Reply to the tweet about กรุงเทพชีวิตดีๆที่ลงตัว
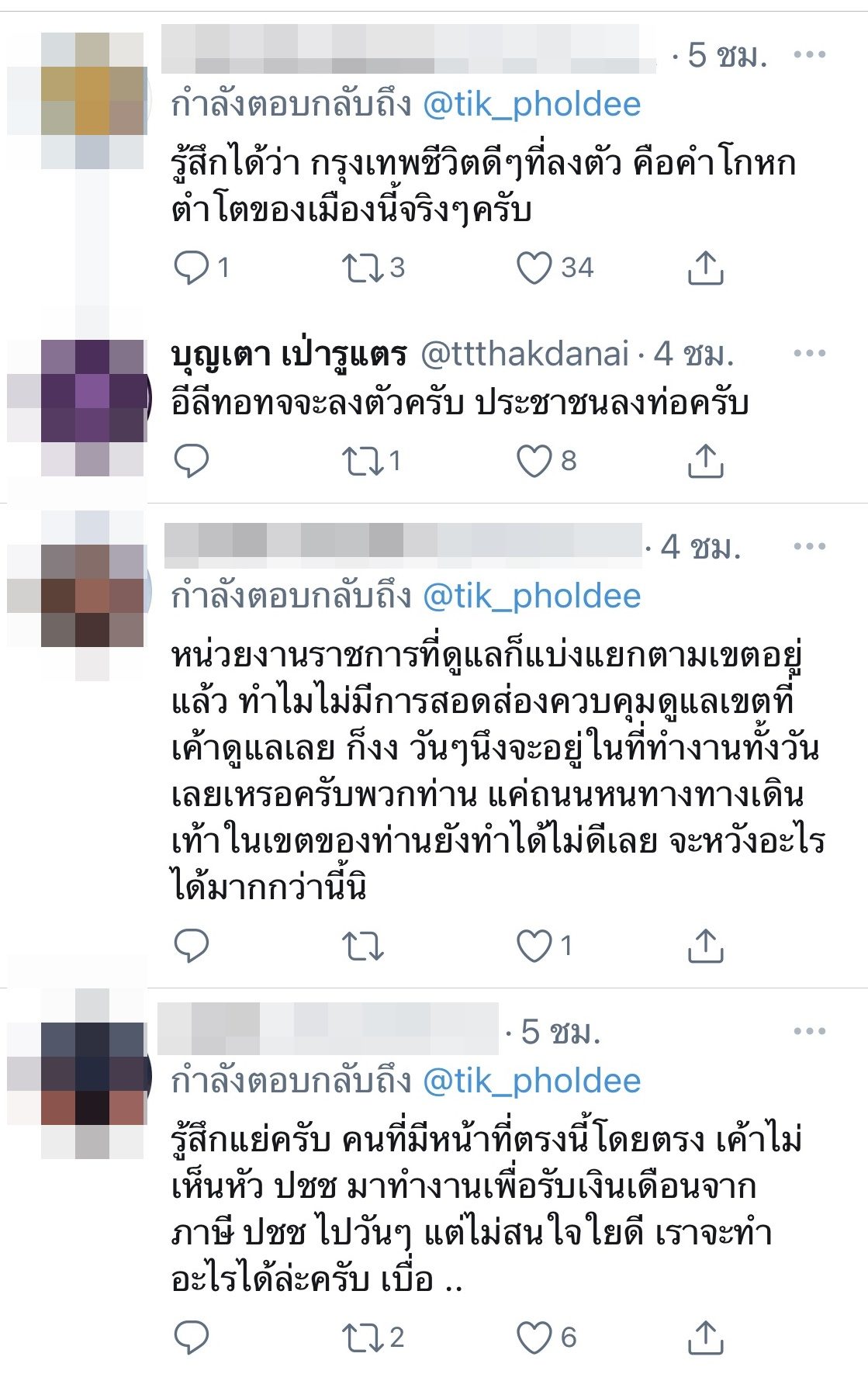Image resolution: width=868 pixels, height=1374 pixels. coord(191,268)
